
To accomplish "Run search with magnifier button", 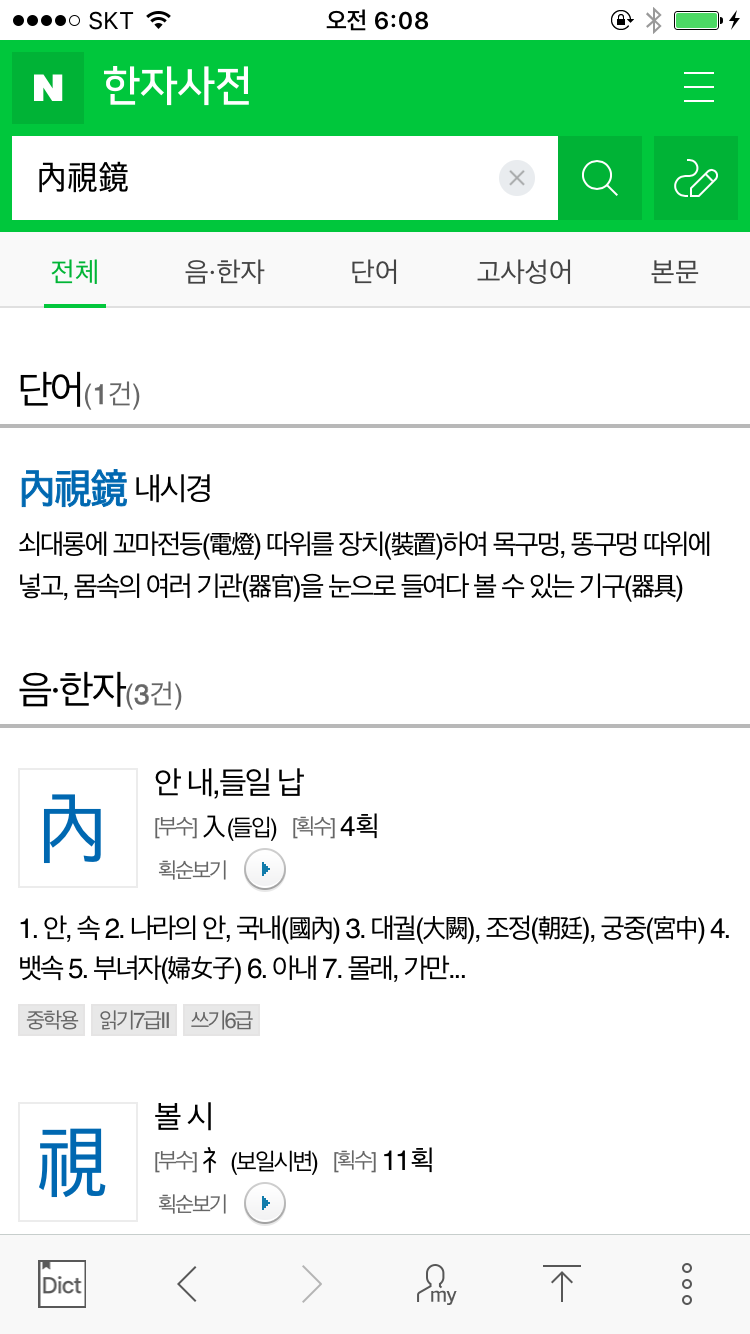I will pos(600,178).
